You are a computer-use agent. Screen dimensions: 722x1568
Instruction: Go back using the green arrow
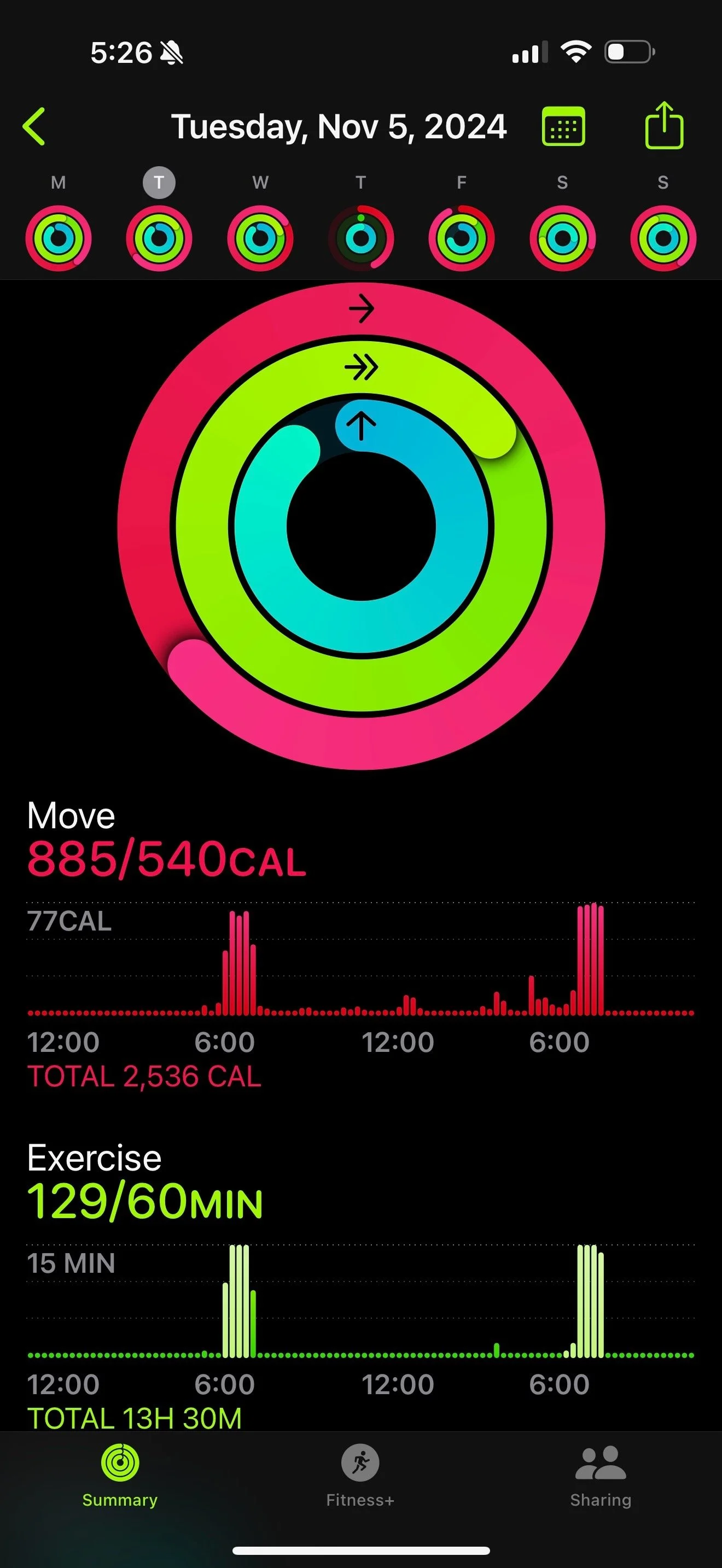[x=34, y=127]
